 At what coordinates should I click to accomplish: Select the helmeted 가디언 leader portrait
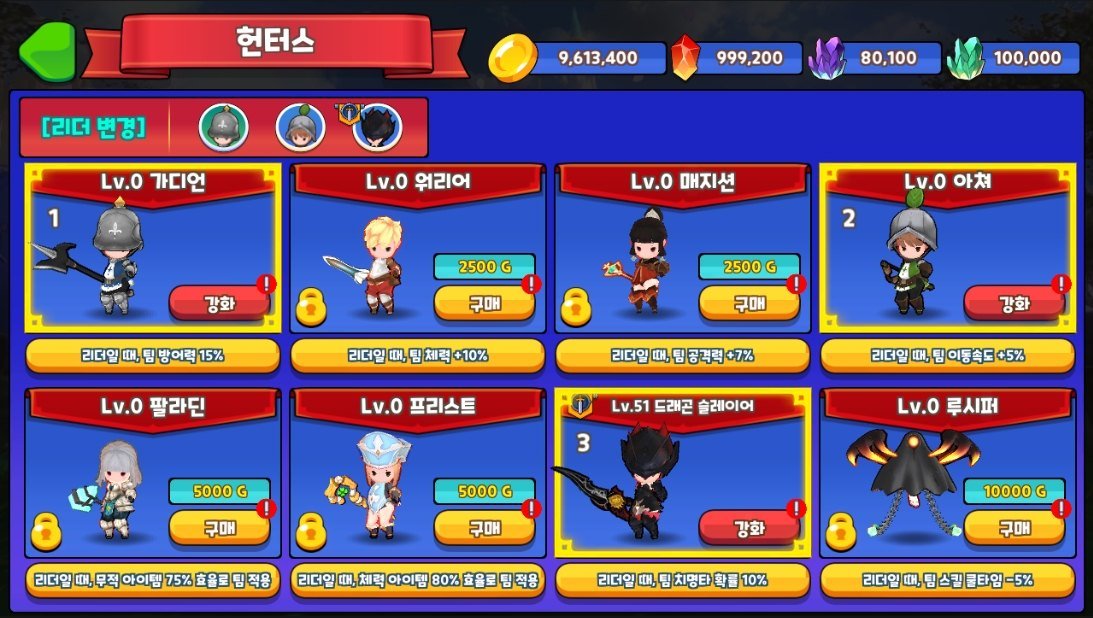coord(223,127)
